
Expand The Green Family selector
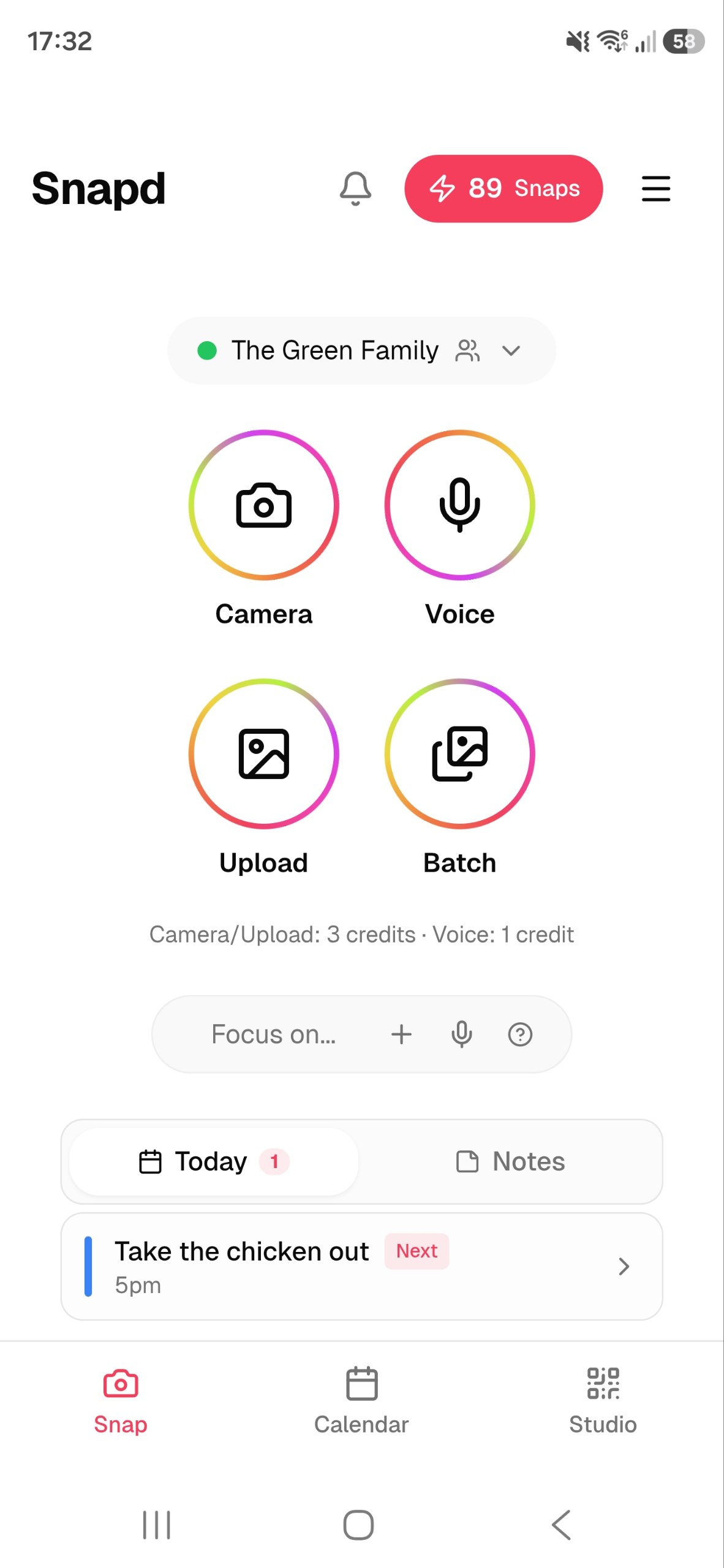click(x=512, y=351)
